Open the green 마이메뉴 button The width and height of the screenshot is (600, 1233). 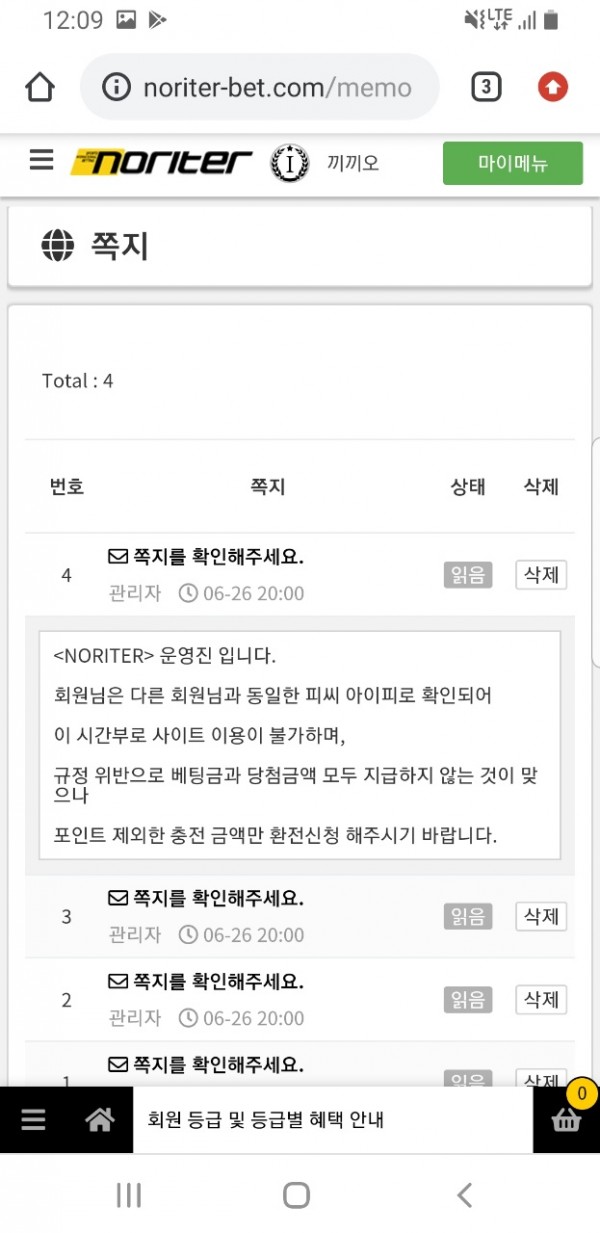tap(512, 163)
